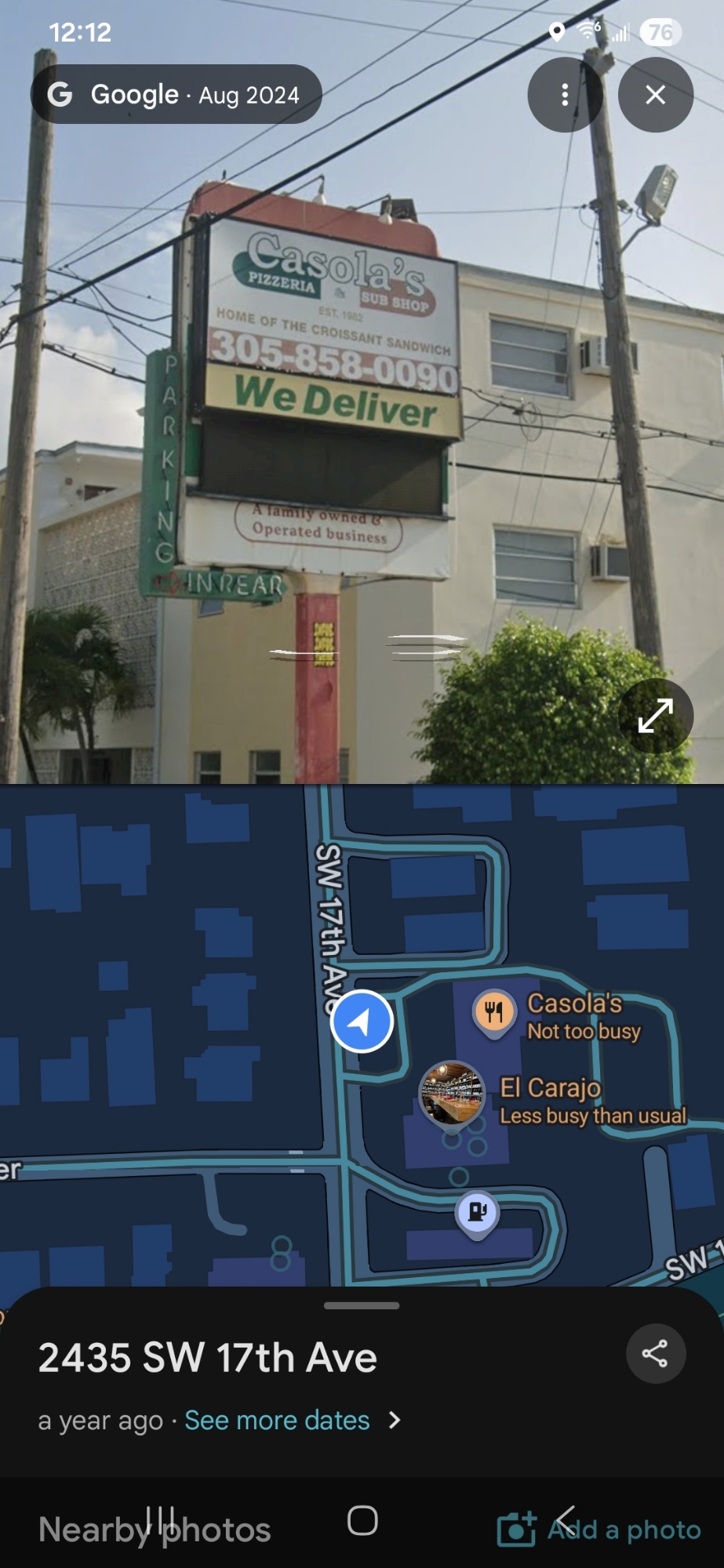
Task: Share the 2435 SW 17th Ave location
Action: [655, 1353]
